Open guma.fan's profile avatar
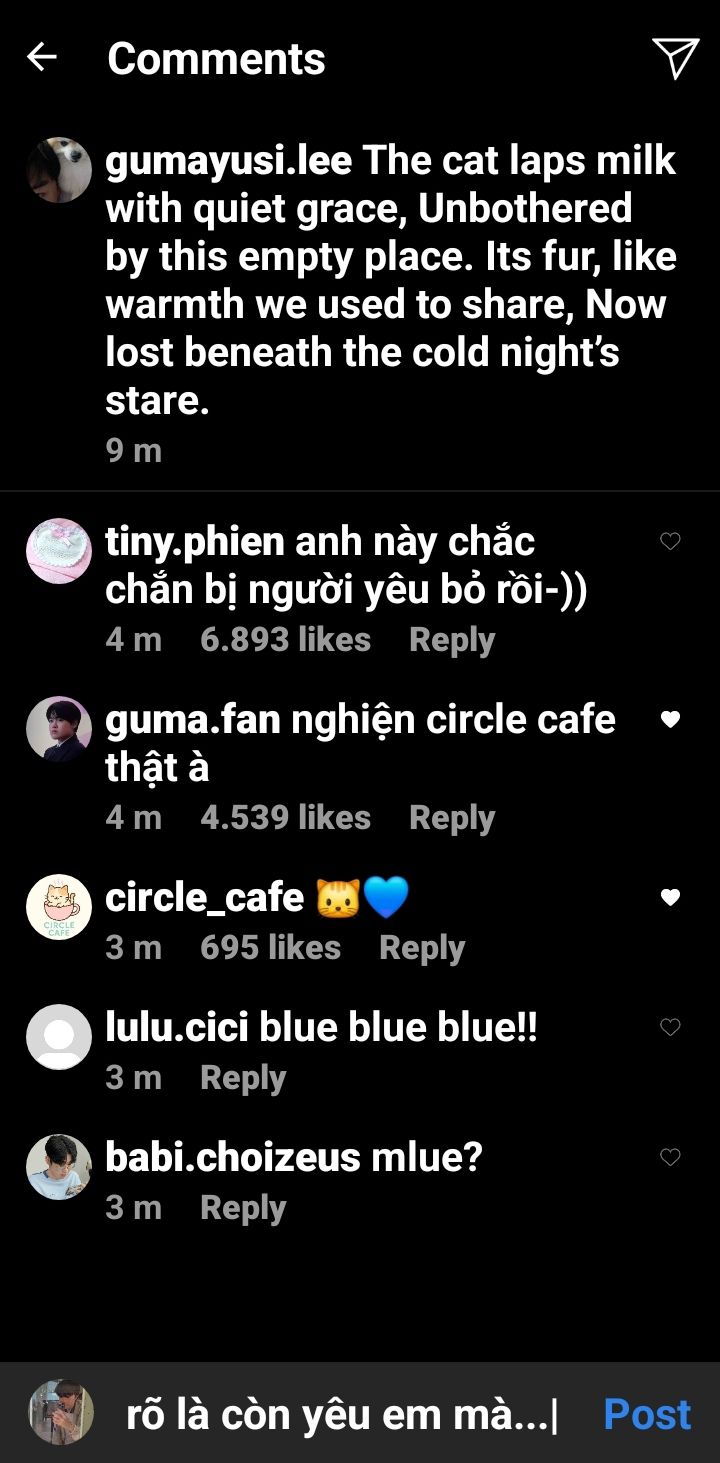 [x=59, y=729]
